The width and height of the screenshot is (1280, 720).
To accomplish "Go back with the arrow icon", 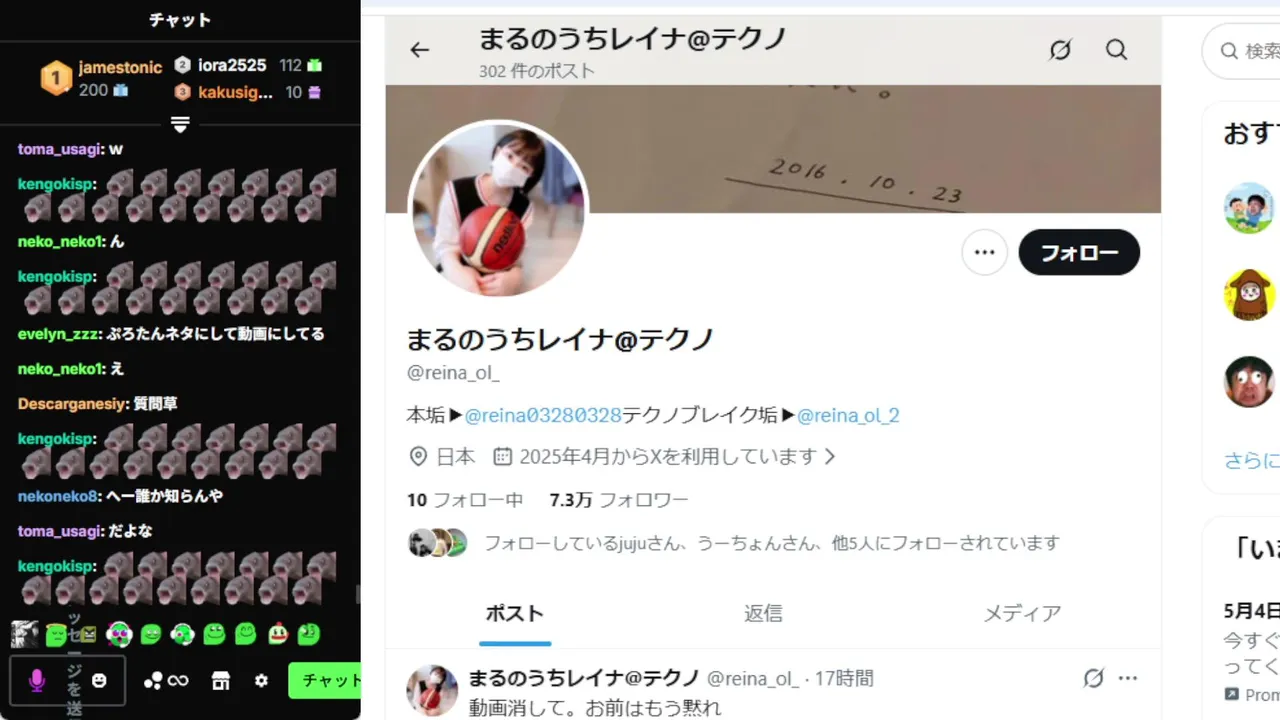I will tap(420, 50).
